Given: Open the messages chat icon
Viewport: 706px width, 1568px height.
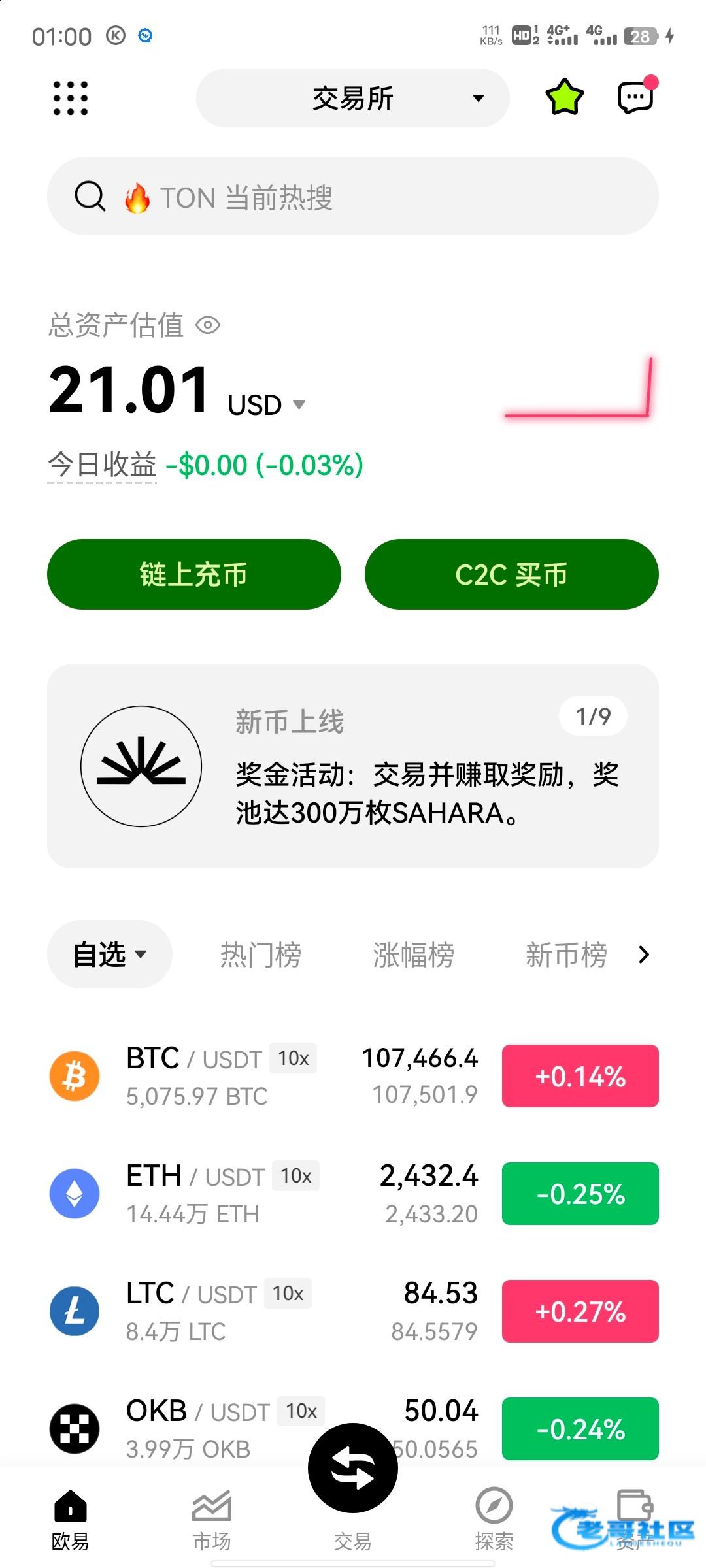Looking at the screenshot, I should 636,97.
